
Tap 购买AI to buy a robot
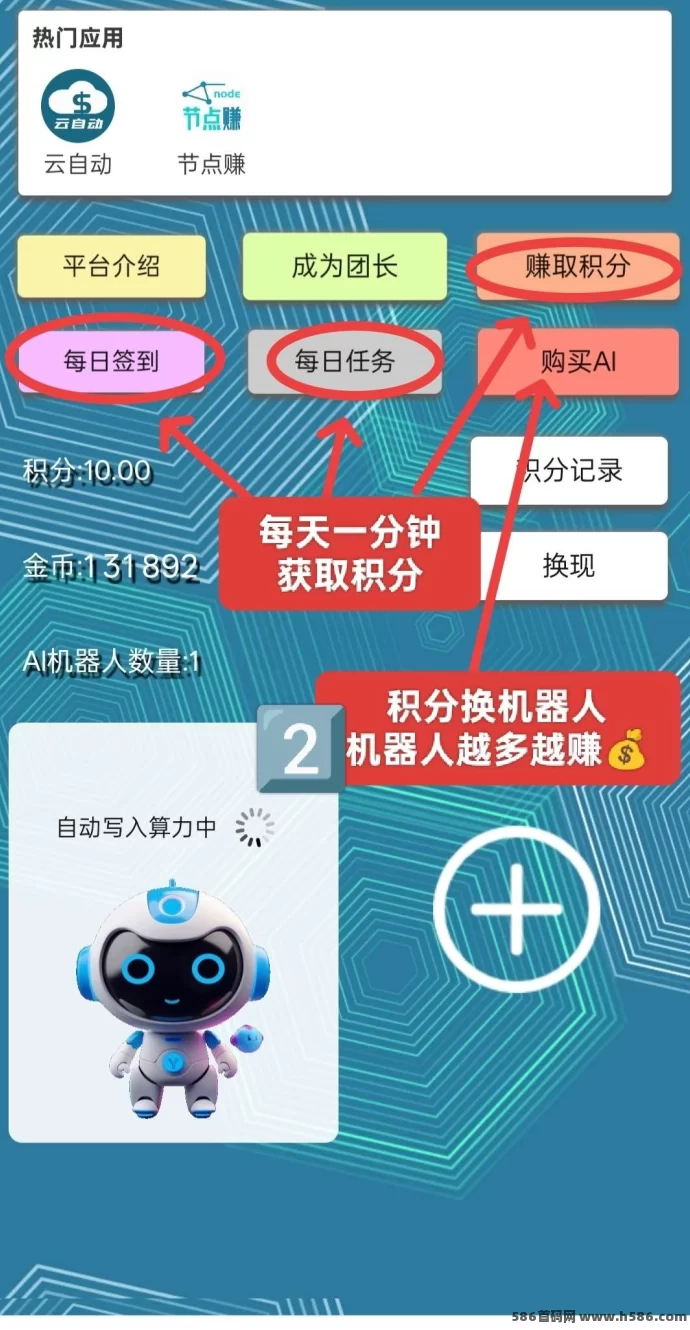[578, 361]
